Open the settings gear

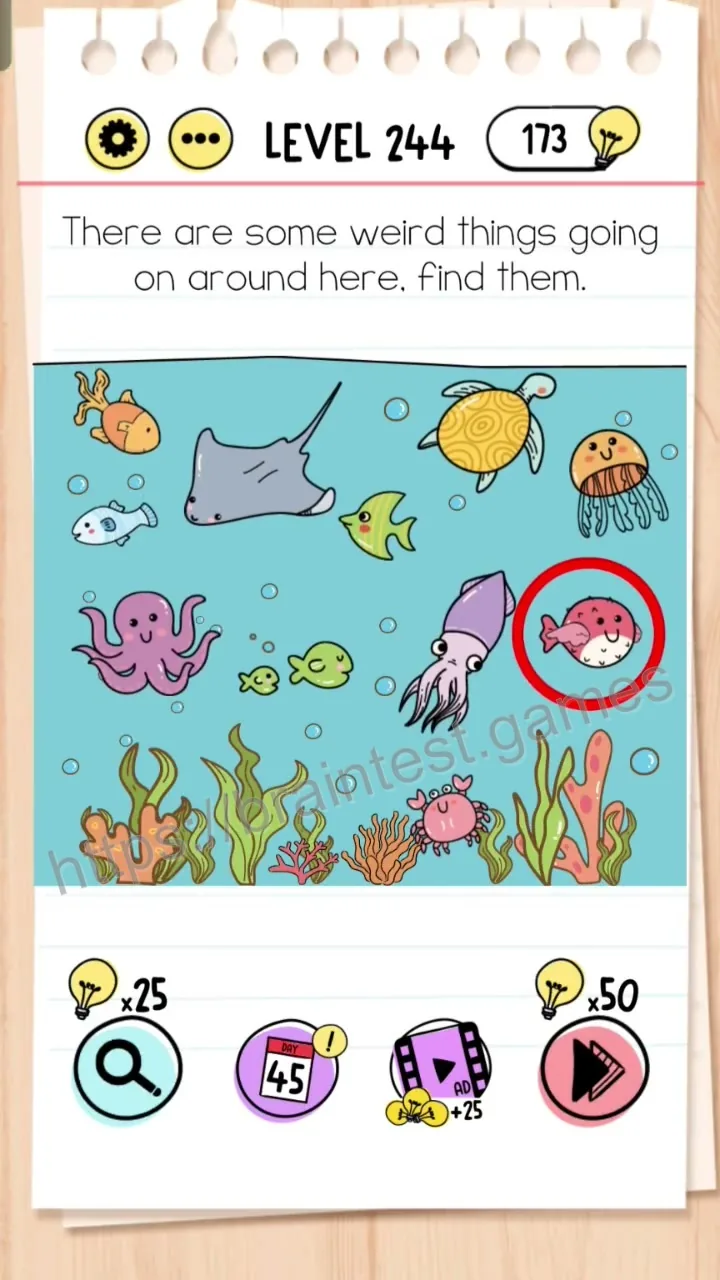[x=117, y=140]
